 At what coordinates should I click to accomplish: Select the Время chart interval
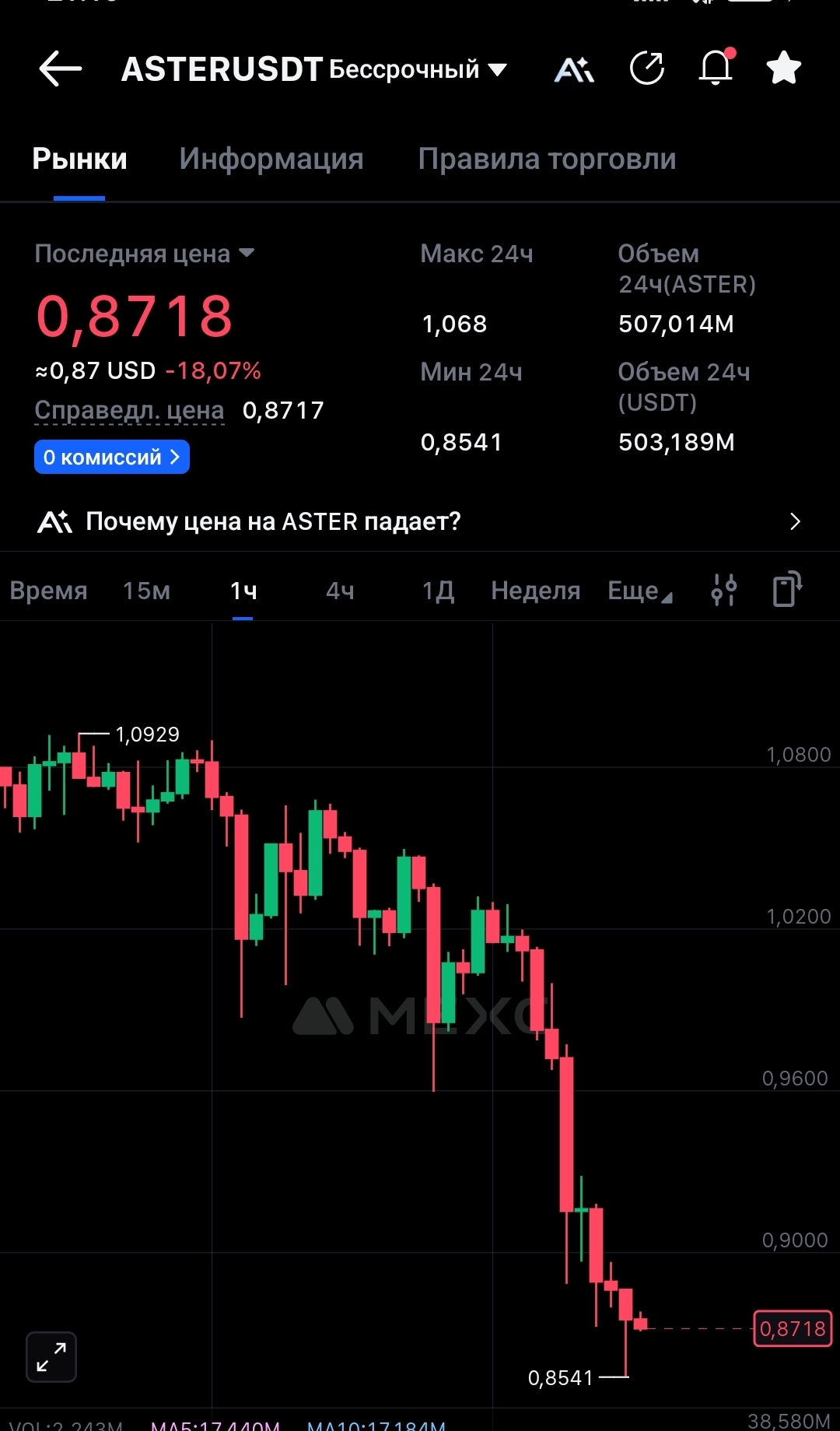[x=48, y=591]
